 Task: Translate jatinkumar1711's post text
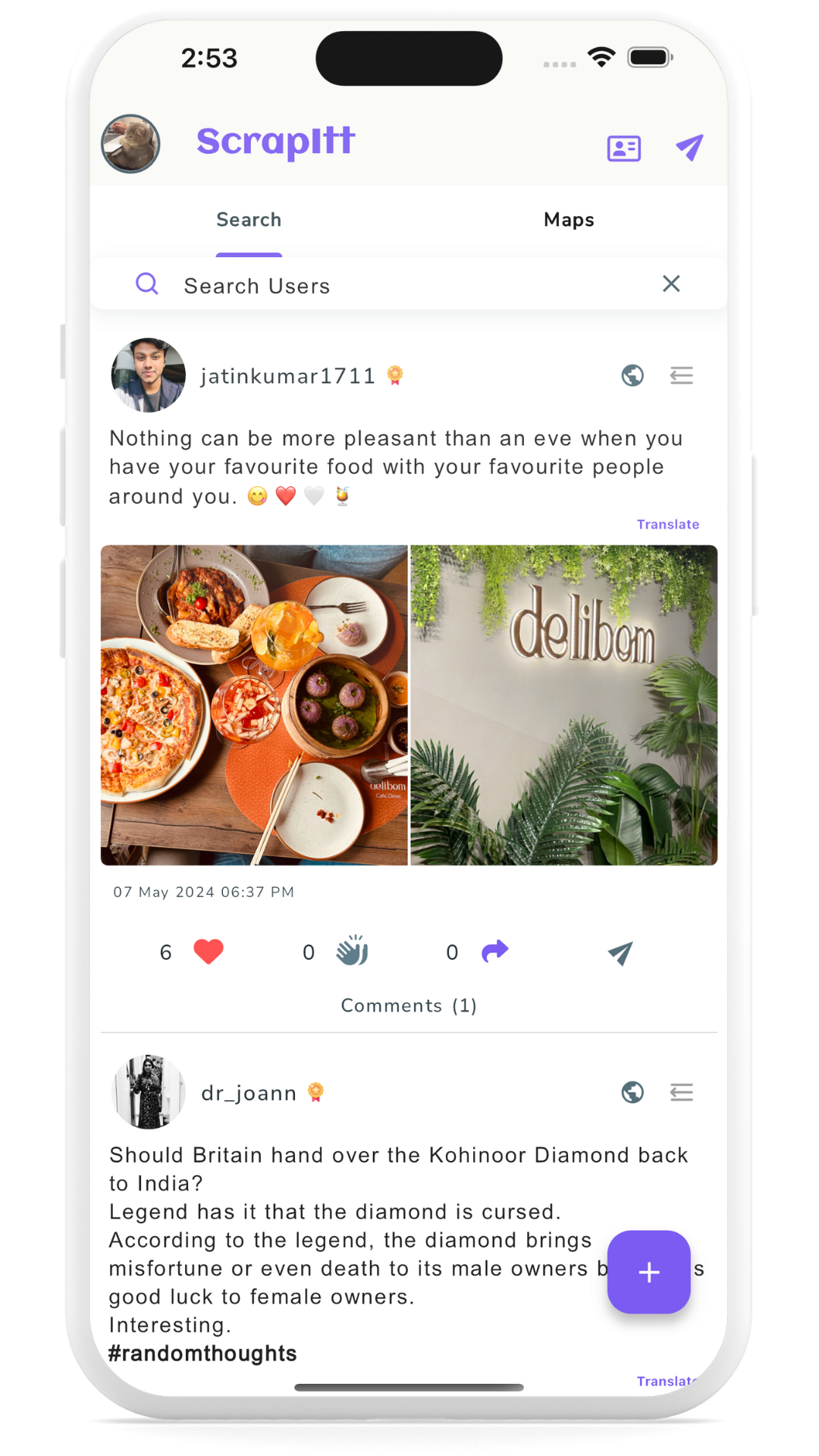coord(667,524)
